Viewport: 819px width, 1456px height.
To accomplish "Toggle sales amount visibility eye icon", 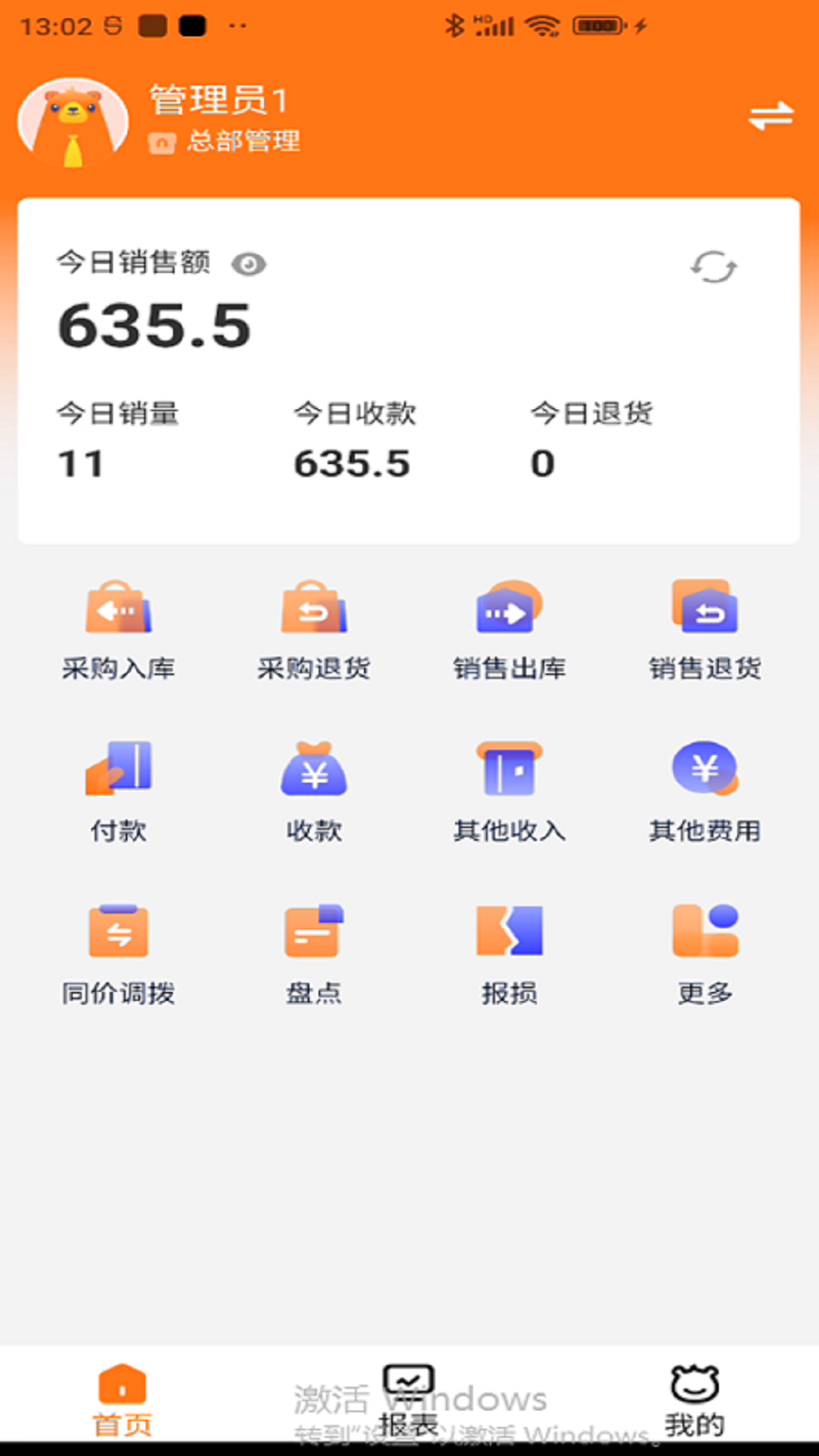I will pyautogui.click(x=250, y=265).
